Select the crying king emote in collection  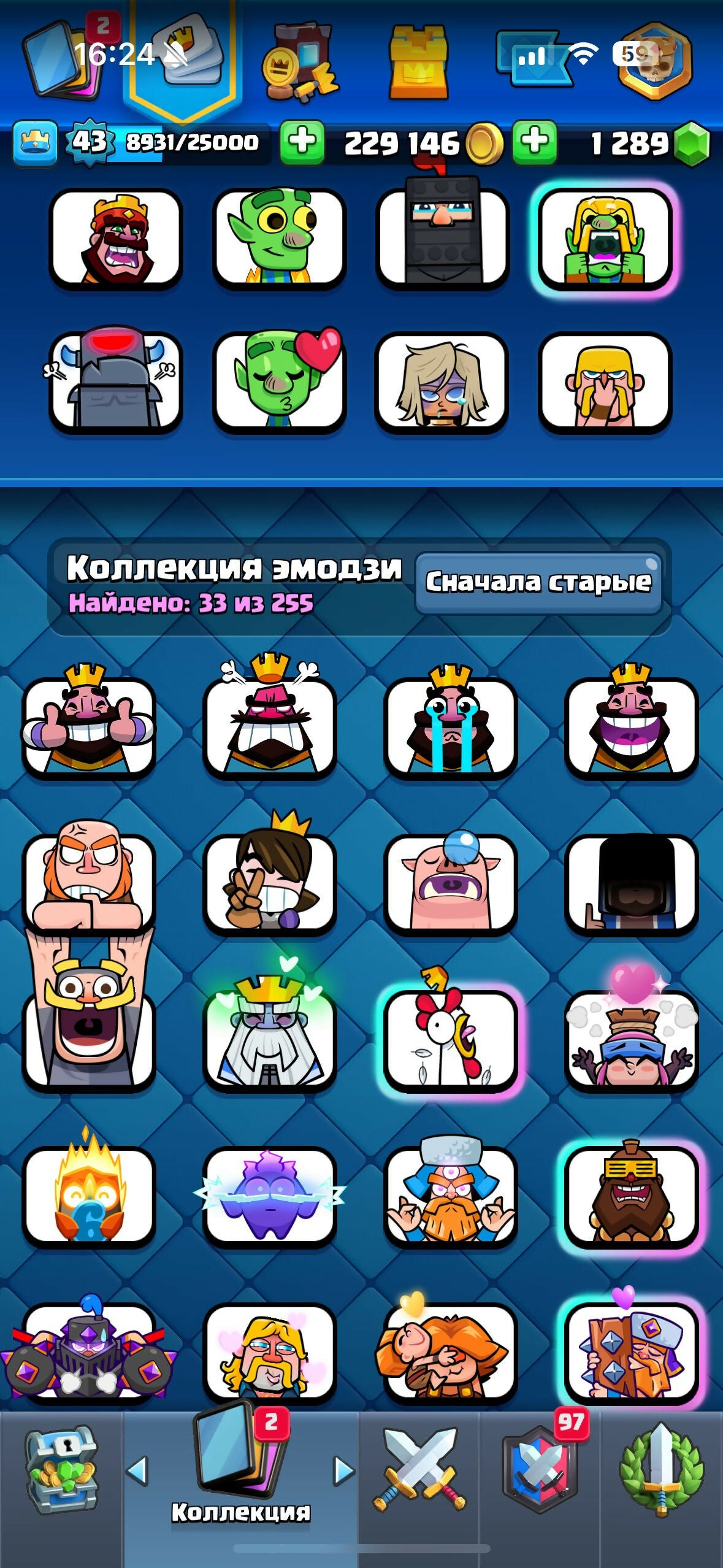[451, 726]
